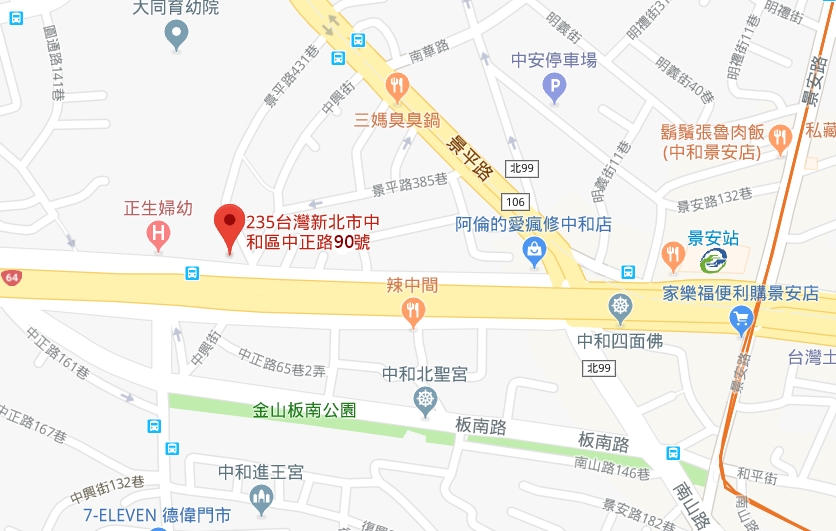
Task: Open the 景安站 metro station marker
Action: pyautogui.click(x=713, y=260)
